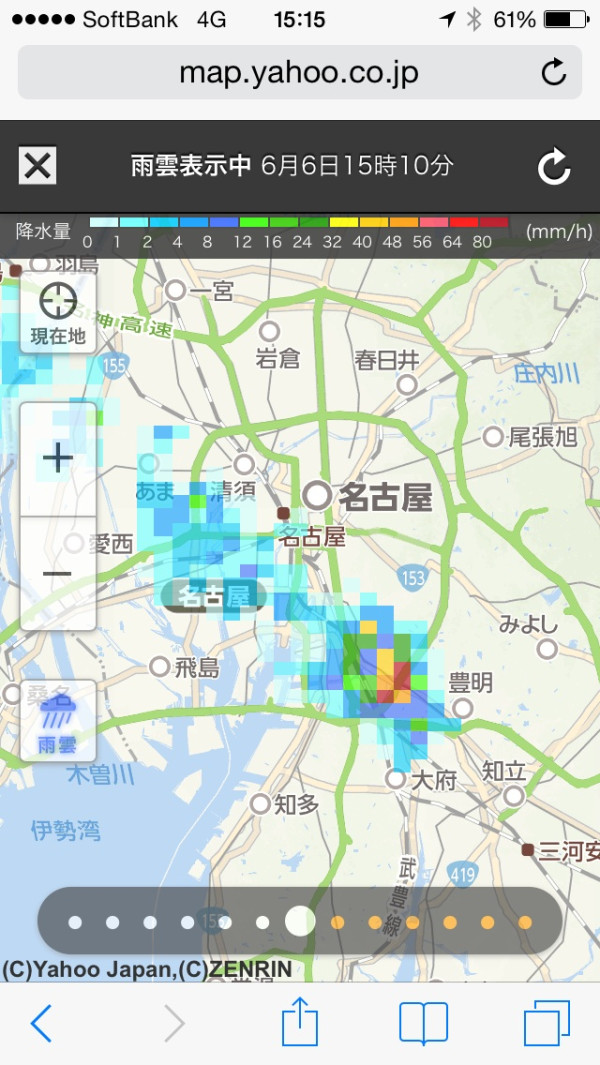Select the first white dot on timeline

(x=75, y=922)
